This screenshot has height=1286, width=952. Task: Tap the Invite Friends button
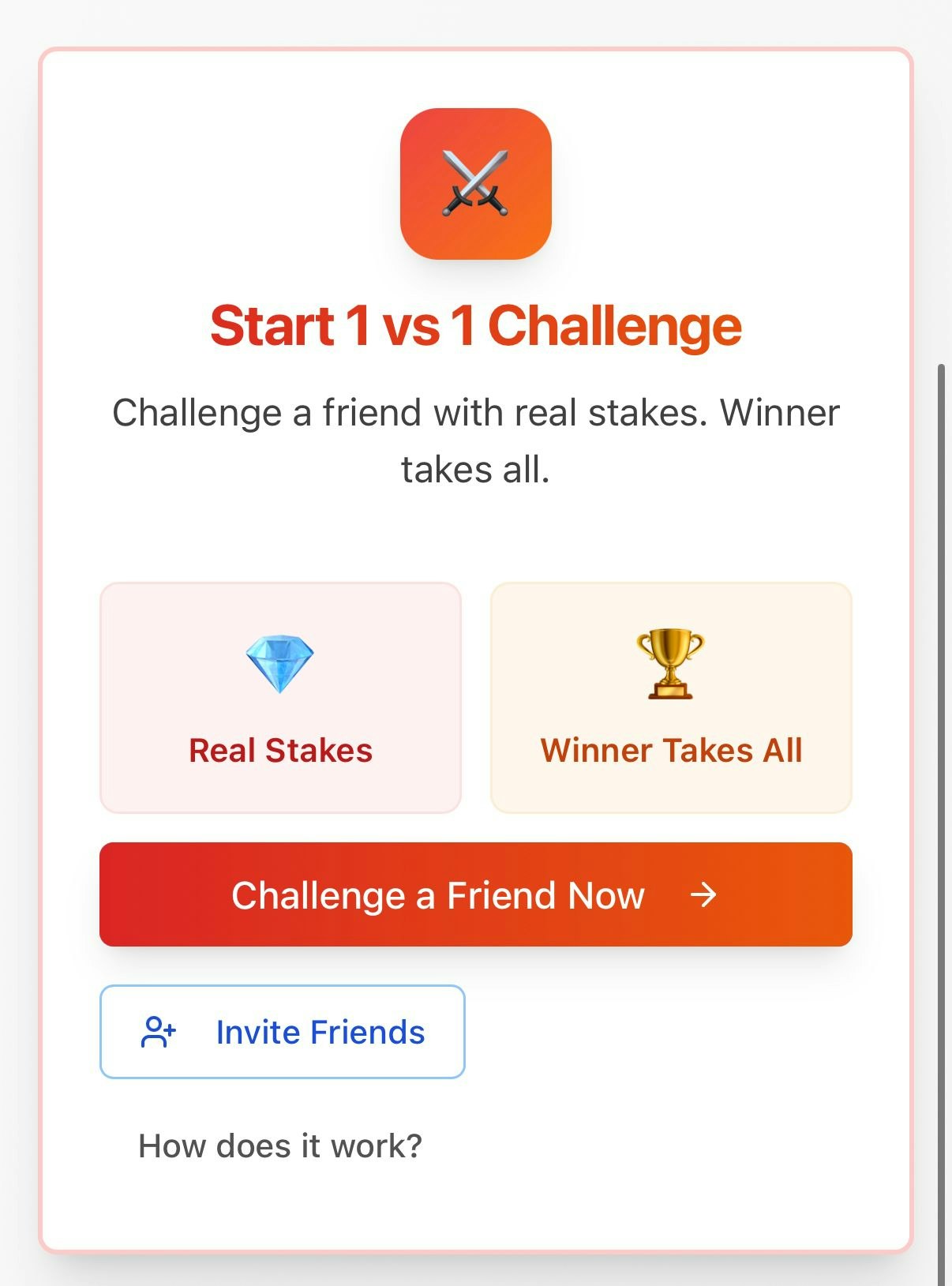click(283, 1032)
